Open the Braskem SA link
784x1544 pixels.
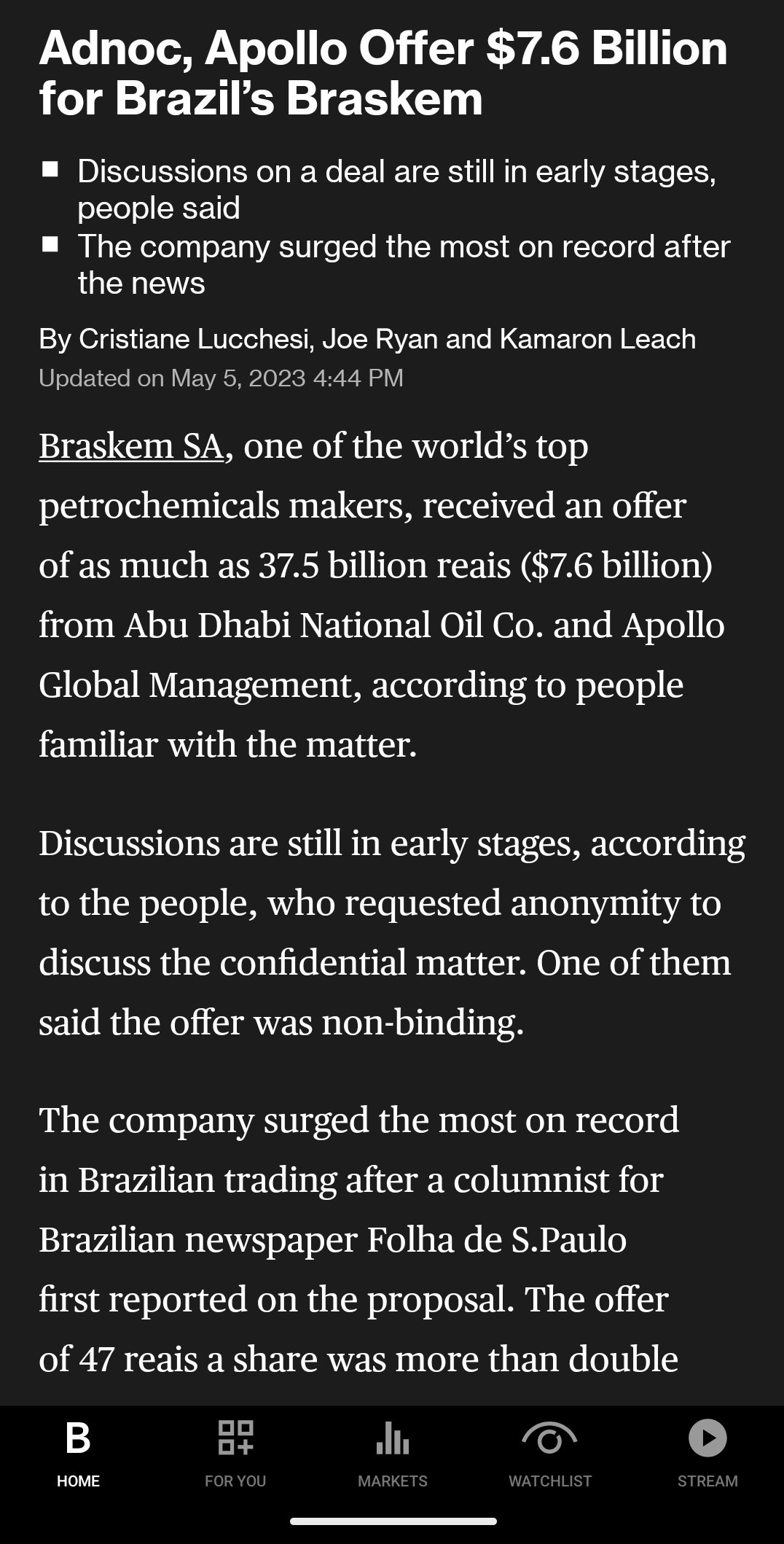tap(130, 446)
